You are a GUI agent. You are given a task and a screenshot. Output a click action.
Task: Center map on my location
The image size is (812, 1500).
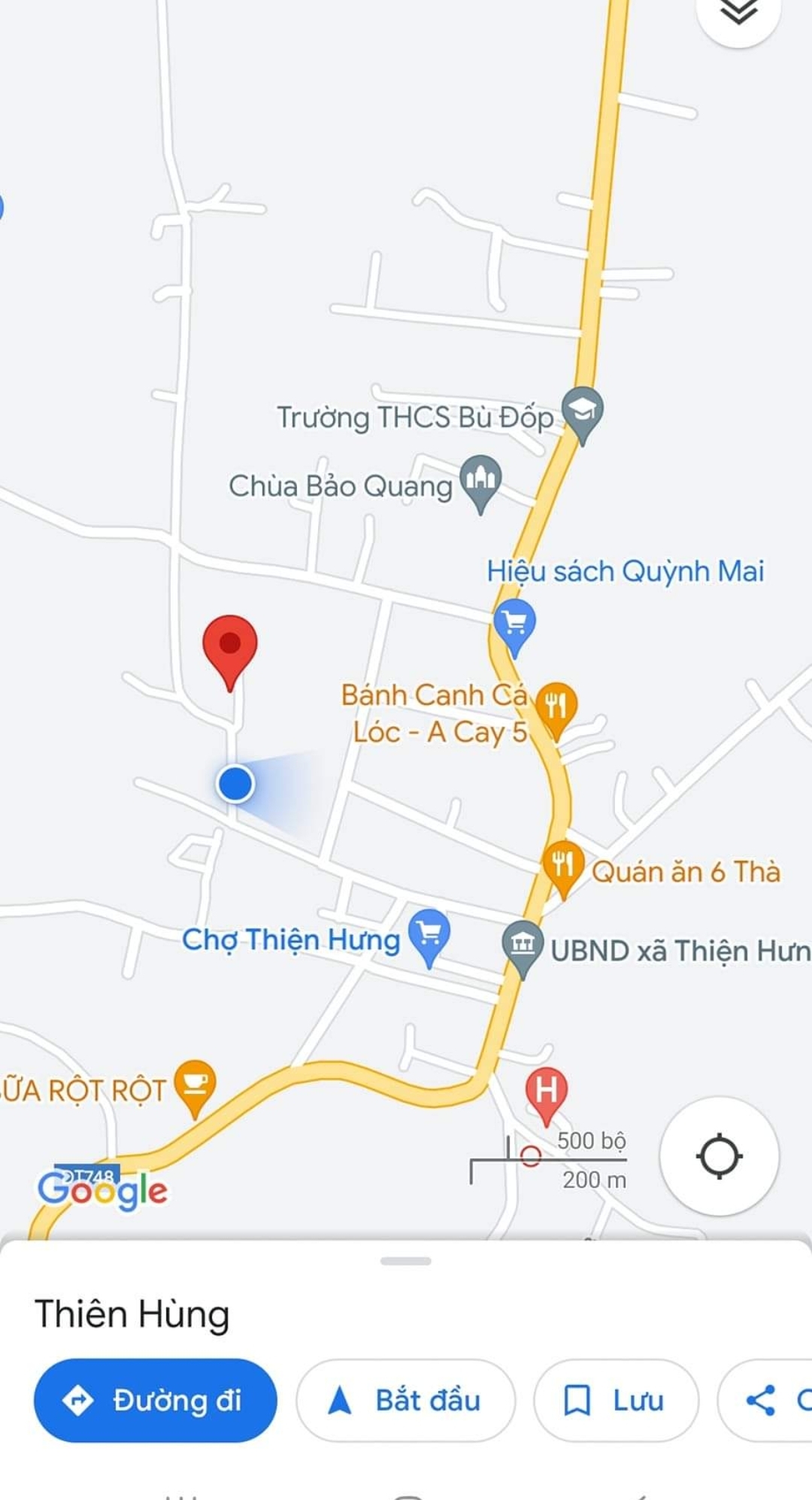720,1156
